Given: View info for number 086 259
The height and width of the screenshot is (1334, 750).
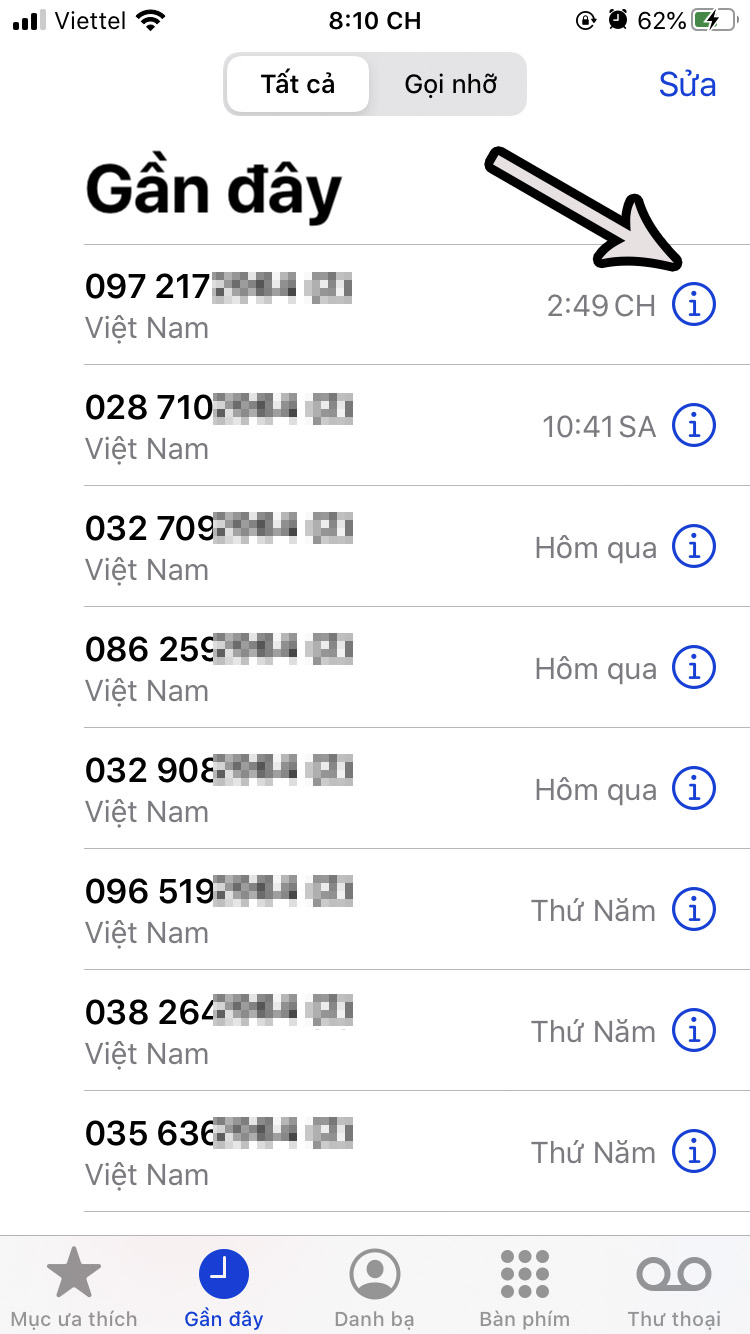Looking at the screenshot, I should point(694,668).
